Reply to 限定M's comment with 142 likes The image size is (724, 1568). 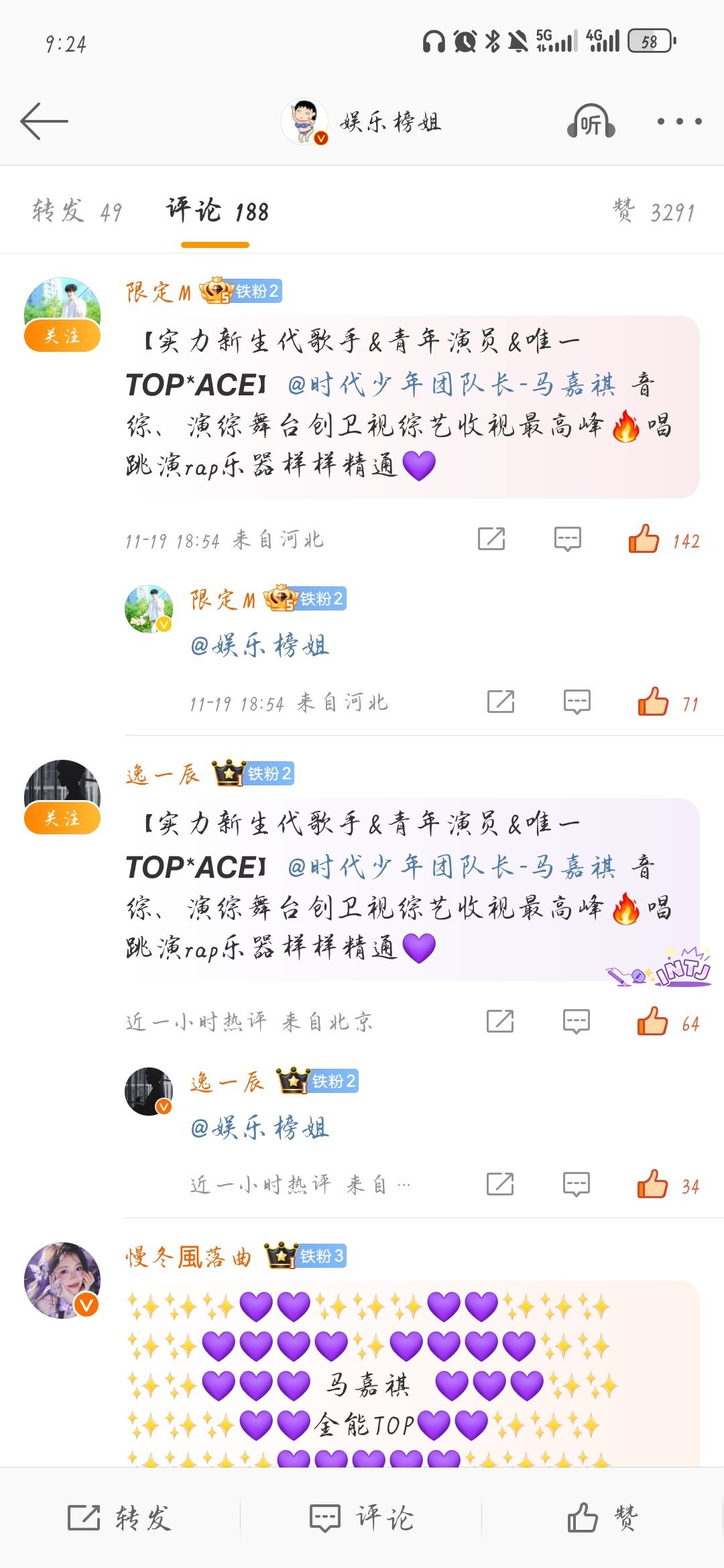tap(567, 539)
